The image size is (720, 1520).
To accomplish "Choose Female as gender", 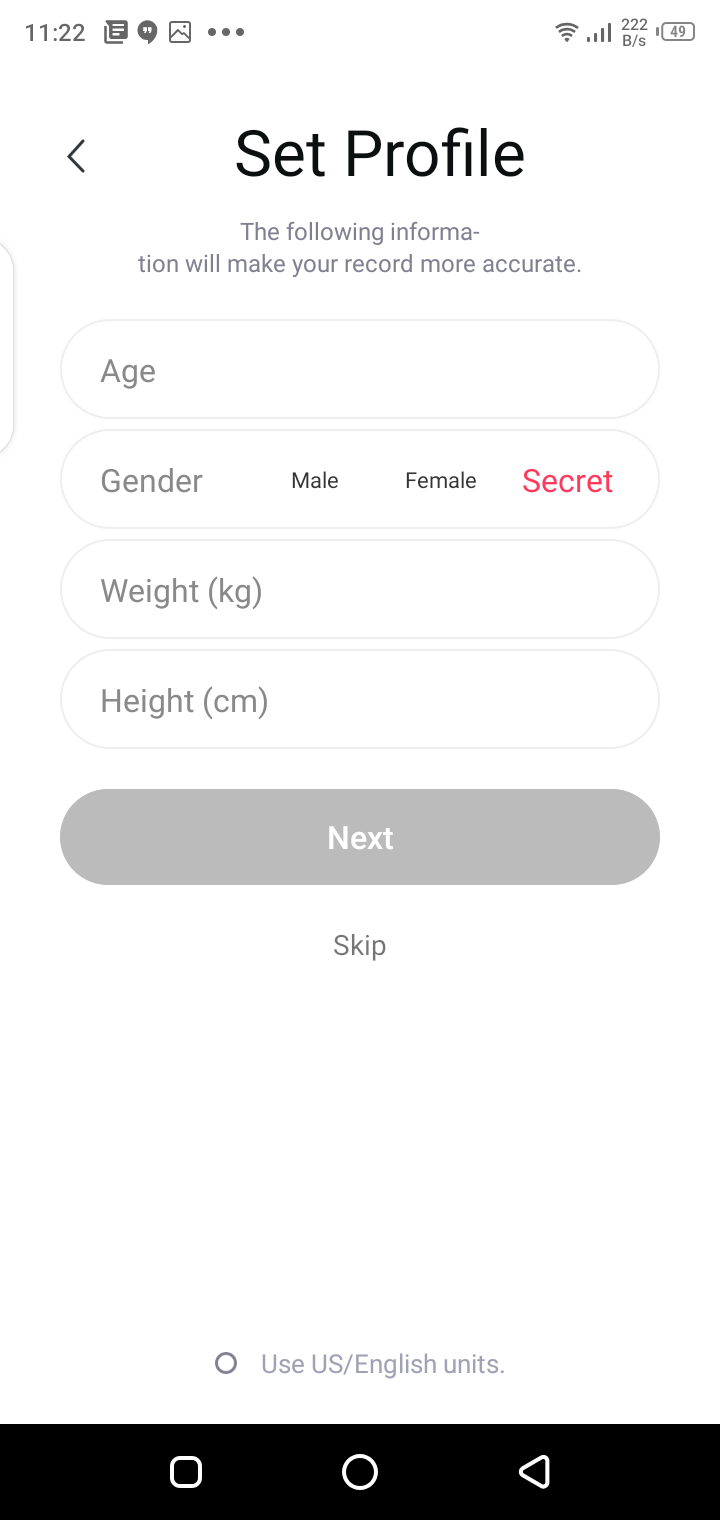I will [440, 481].
